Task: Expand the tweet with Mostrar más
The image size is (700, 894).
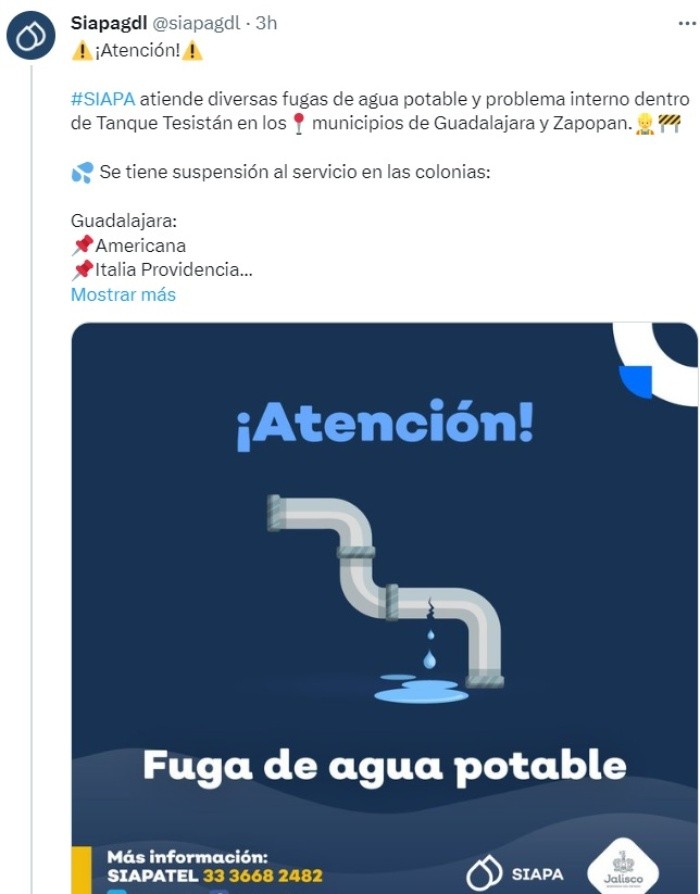Action: point(123,295)
